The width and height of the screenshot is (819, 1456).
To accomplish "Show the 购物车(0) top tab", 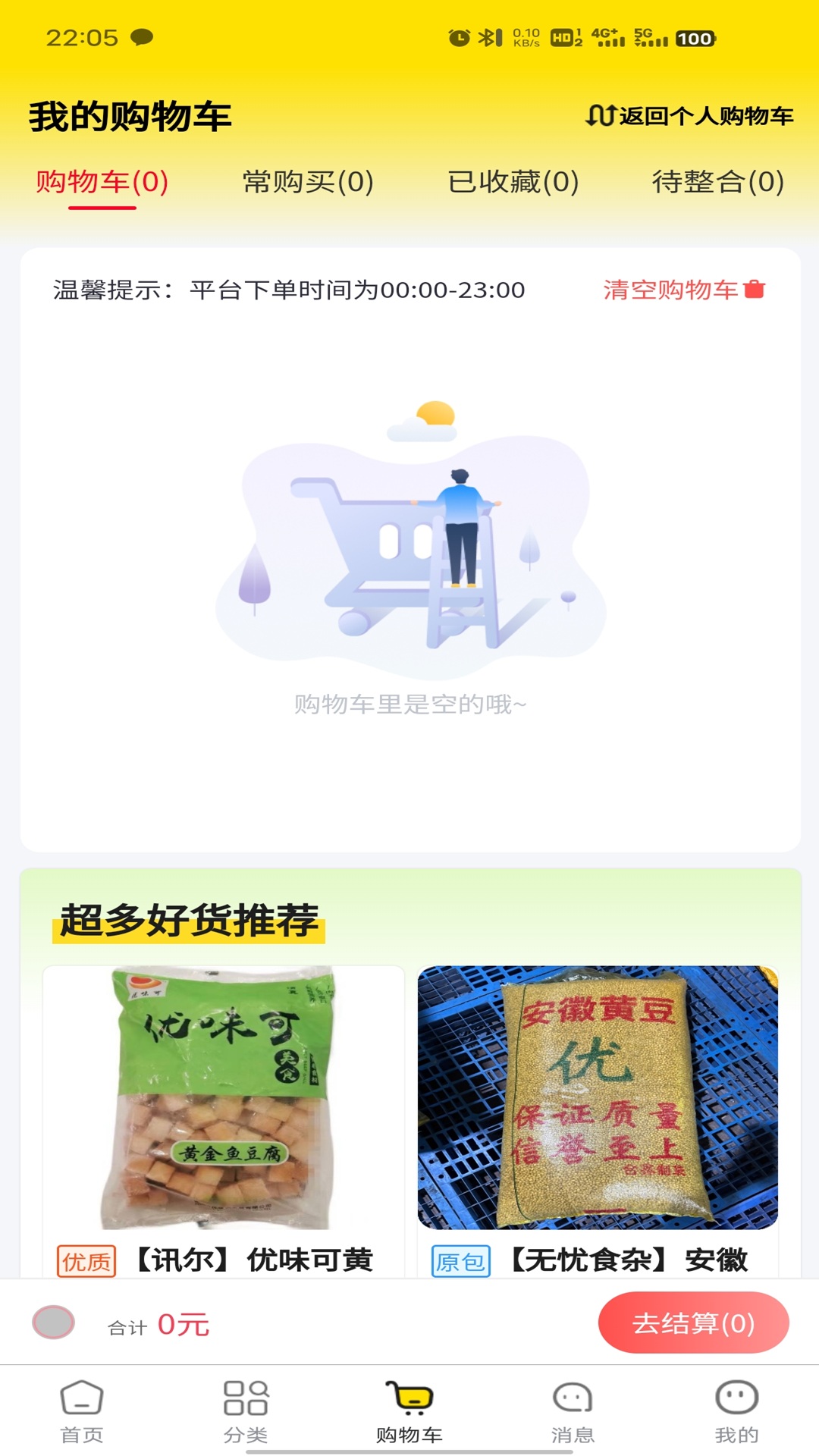I will tap(102, 182).
